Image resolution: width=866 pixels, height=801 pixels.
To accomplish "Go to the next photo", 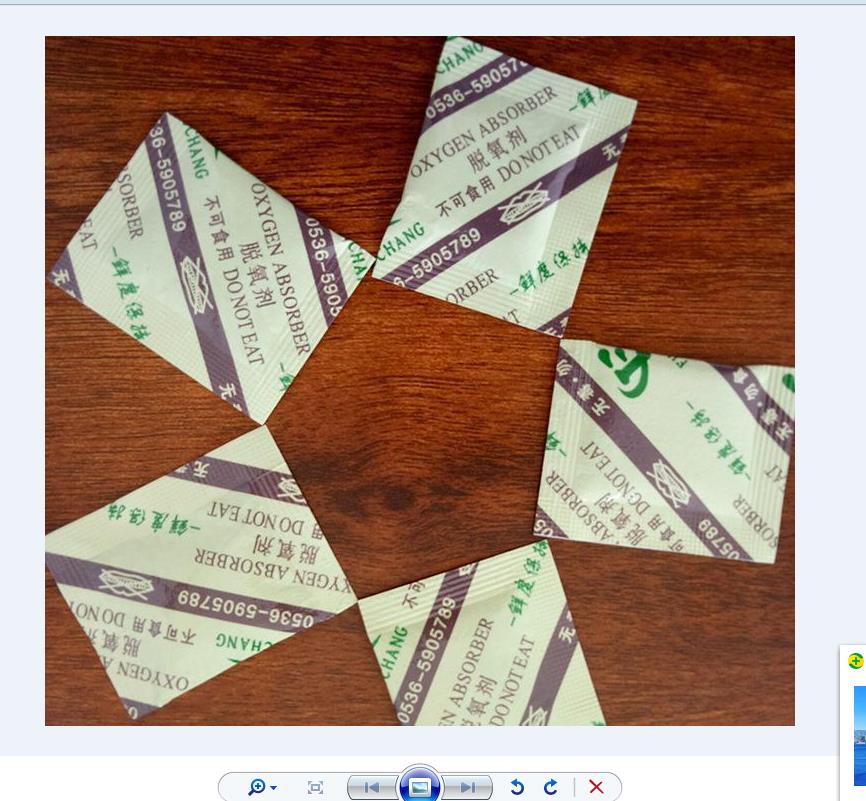I will click(x=467, y=788).
